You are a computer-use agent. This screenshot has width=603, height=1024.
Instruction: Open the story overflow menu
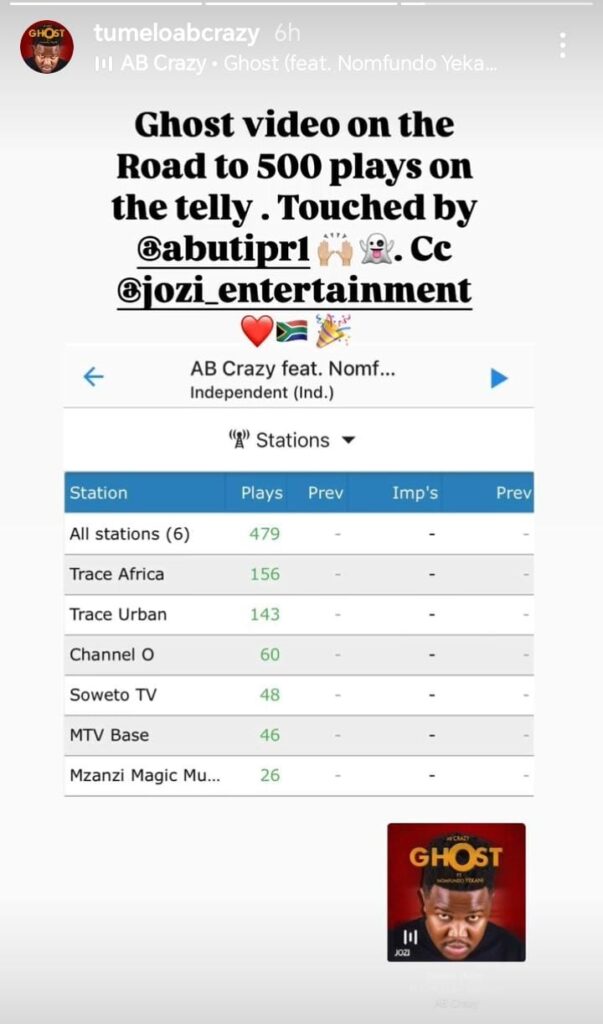tap(562, 46)
